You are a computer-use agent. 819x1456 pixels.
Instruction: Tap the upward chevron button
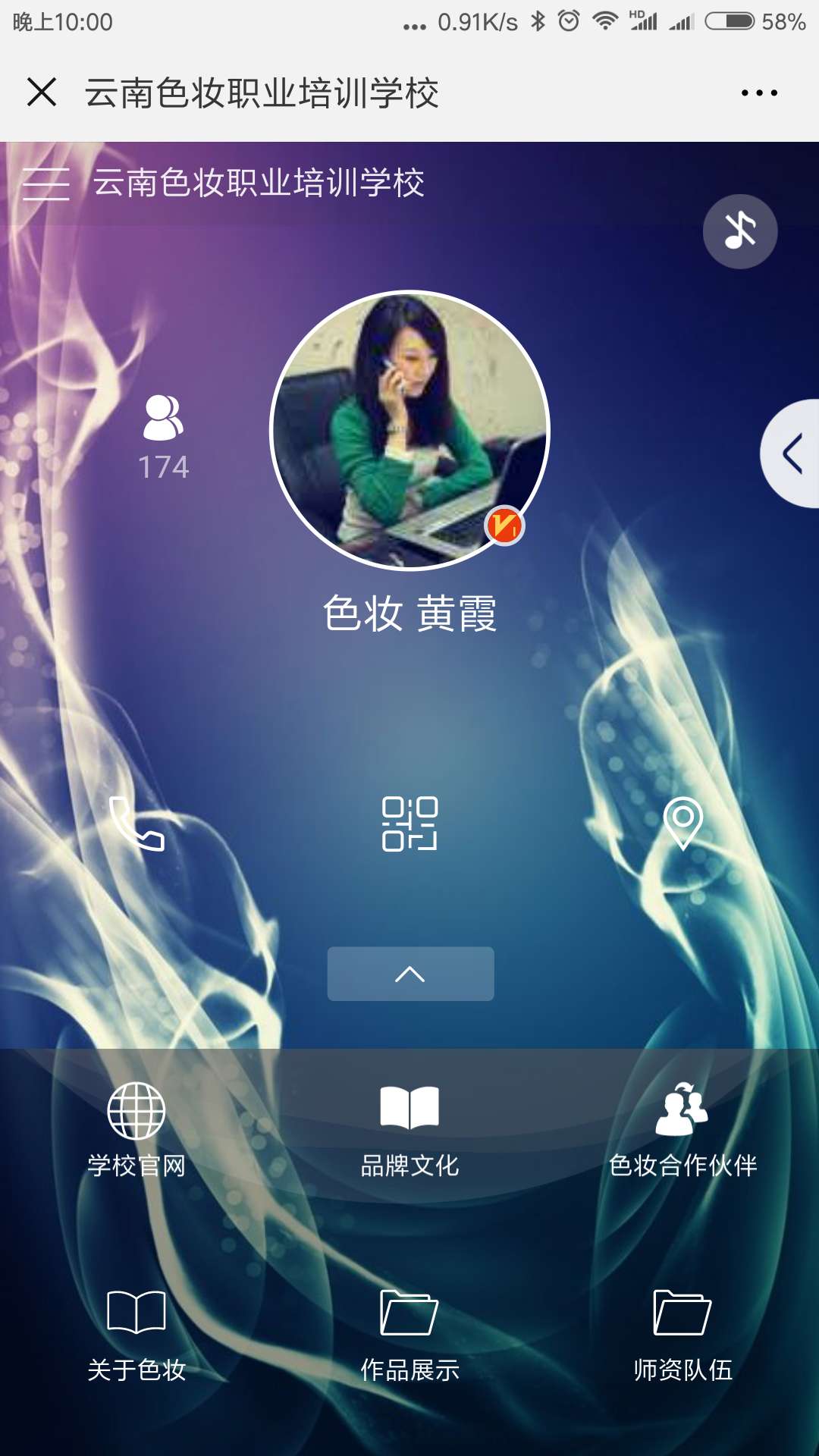tap(410, 974)
